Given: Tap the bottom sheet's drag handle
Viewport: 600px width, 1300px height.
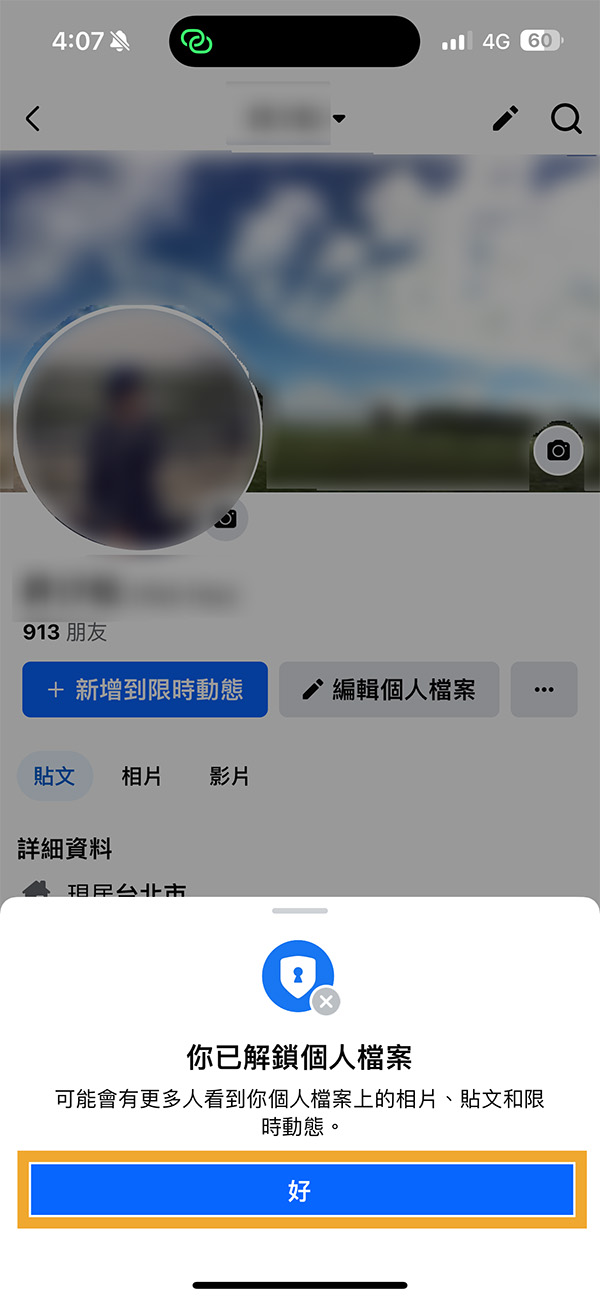Looking at the screenshot, I should 300,910.
